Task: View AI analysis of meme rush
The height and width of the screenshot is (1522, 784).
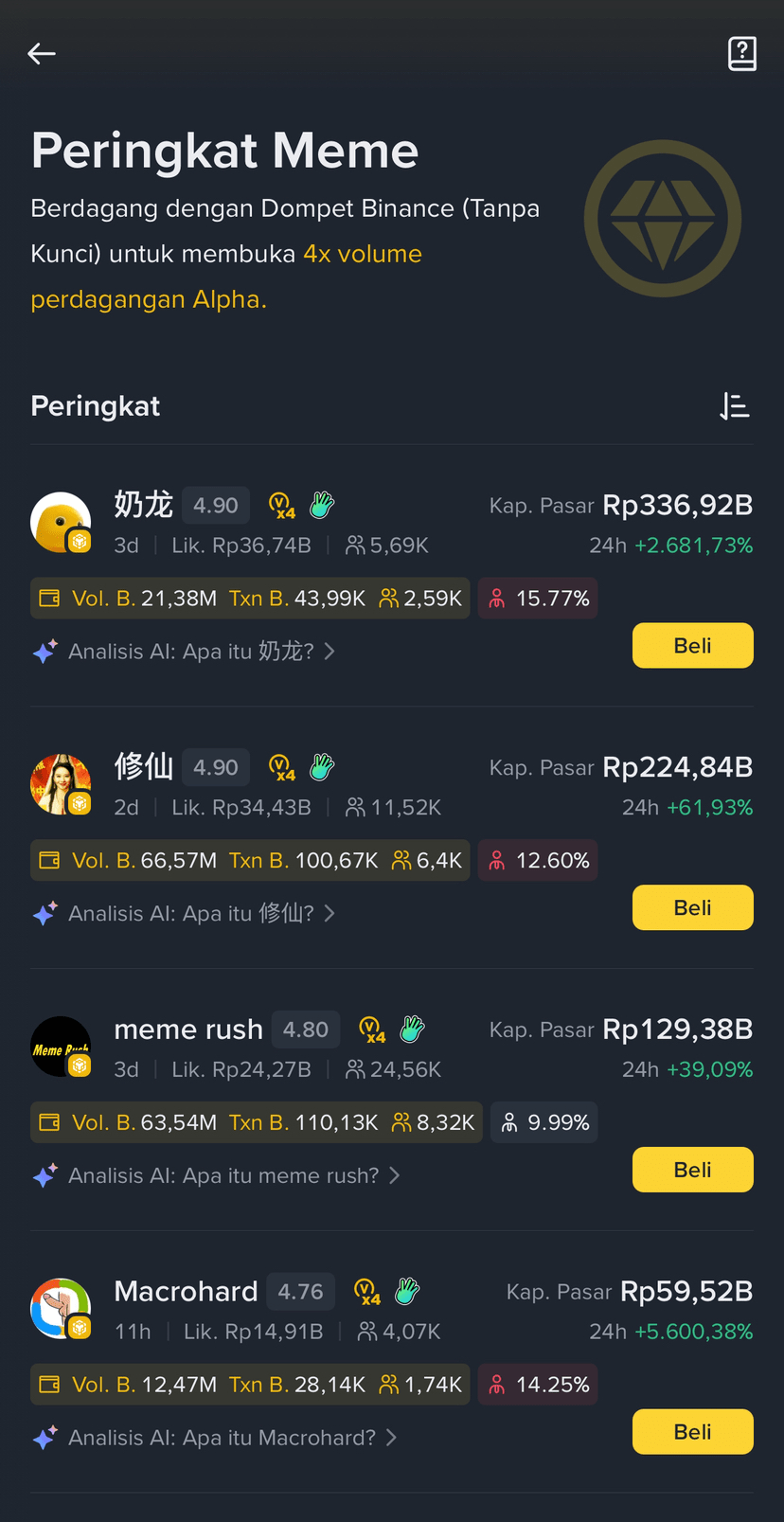Action: click(x=223, y=1176)
